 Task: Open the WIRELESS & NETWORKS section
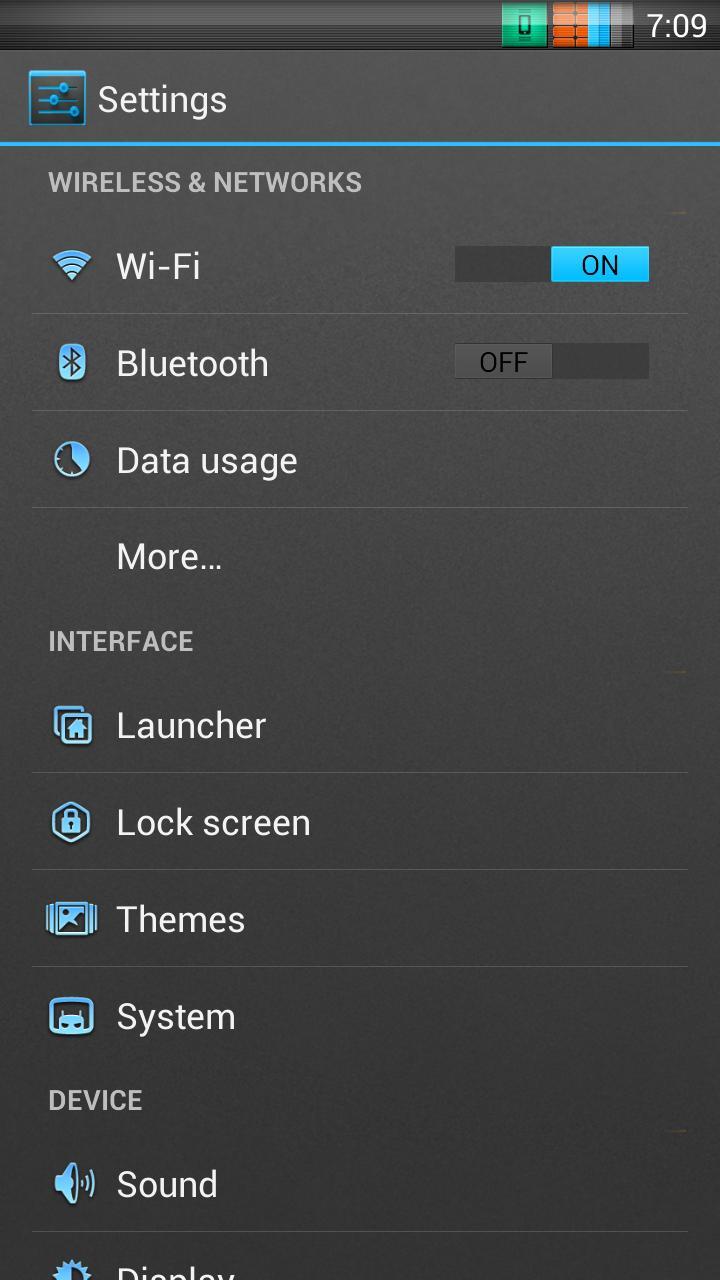click(205, 182)
